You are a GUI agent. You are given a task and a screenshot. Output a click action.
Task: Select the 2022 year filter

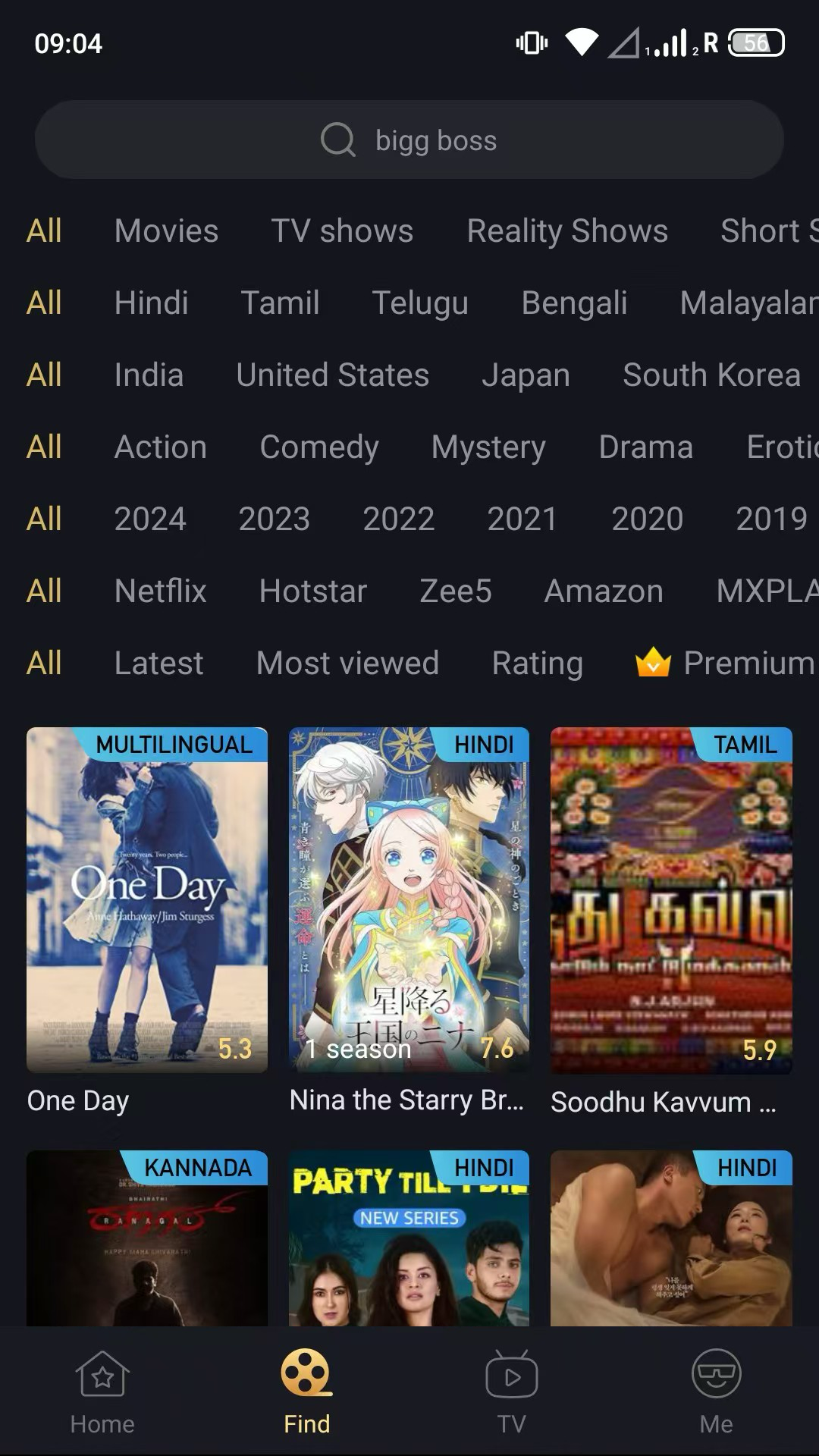tap(400, 519)
